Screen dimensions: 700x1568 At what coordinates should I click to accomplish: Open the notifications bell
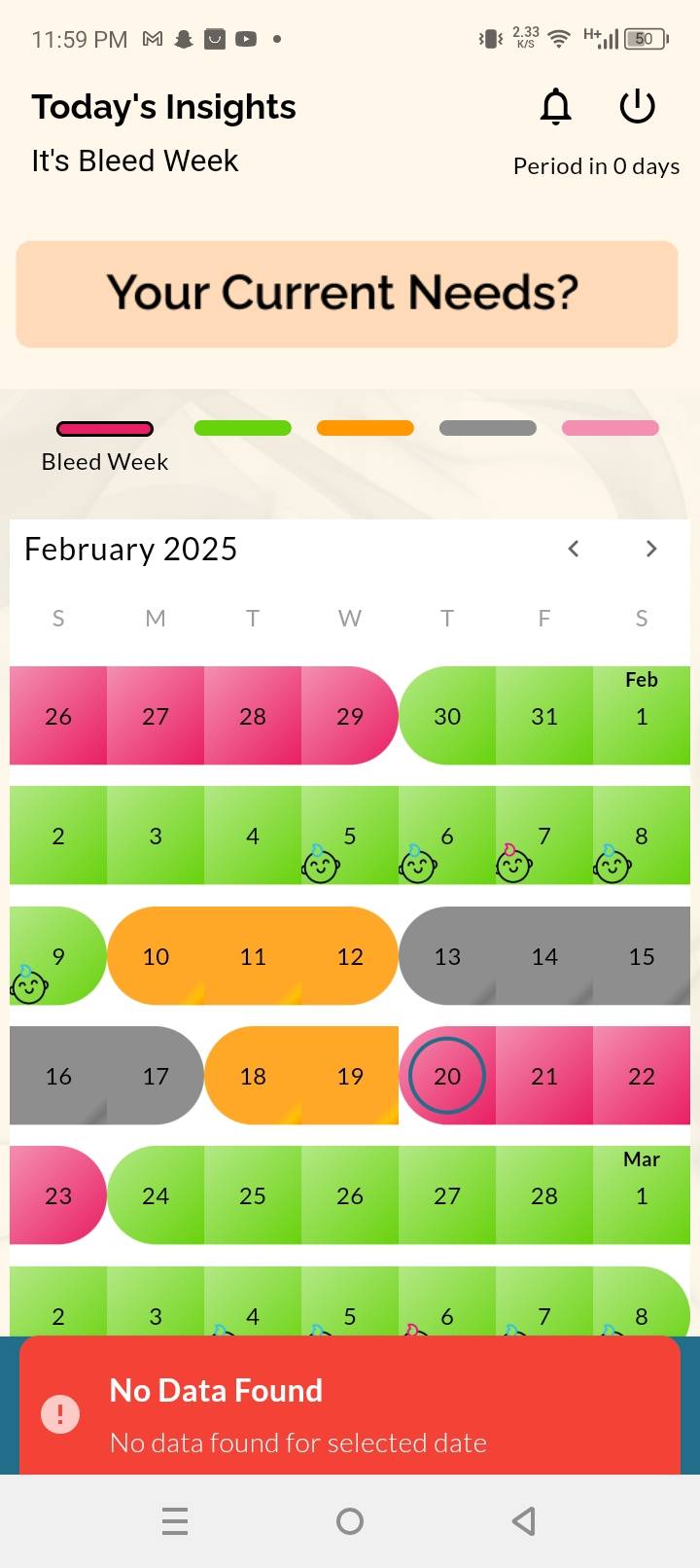(x=556, y=107)
